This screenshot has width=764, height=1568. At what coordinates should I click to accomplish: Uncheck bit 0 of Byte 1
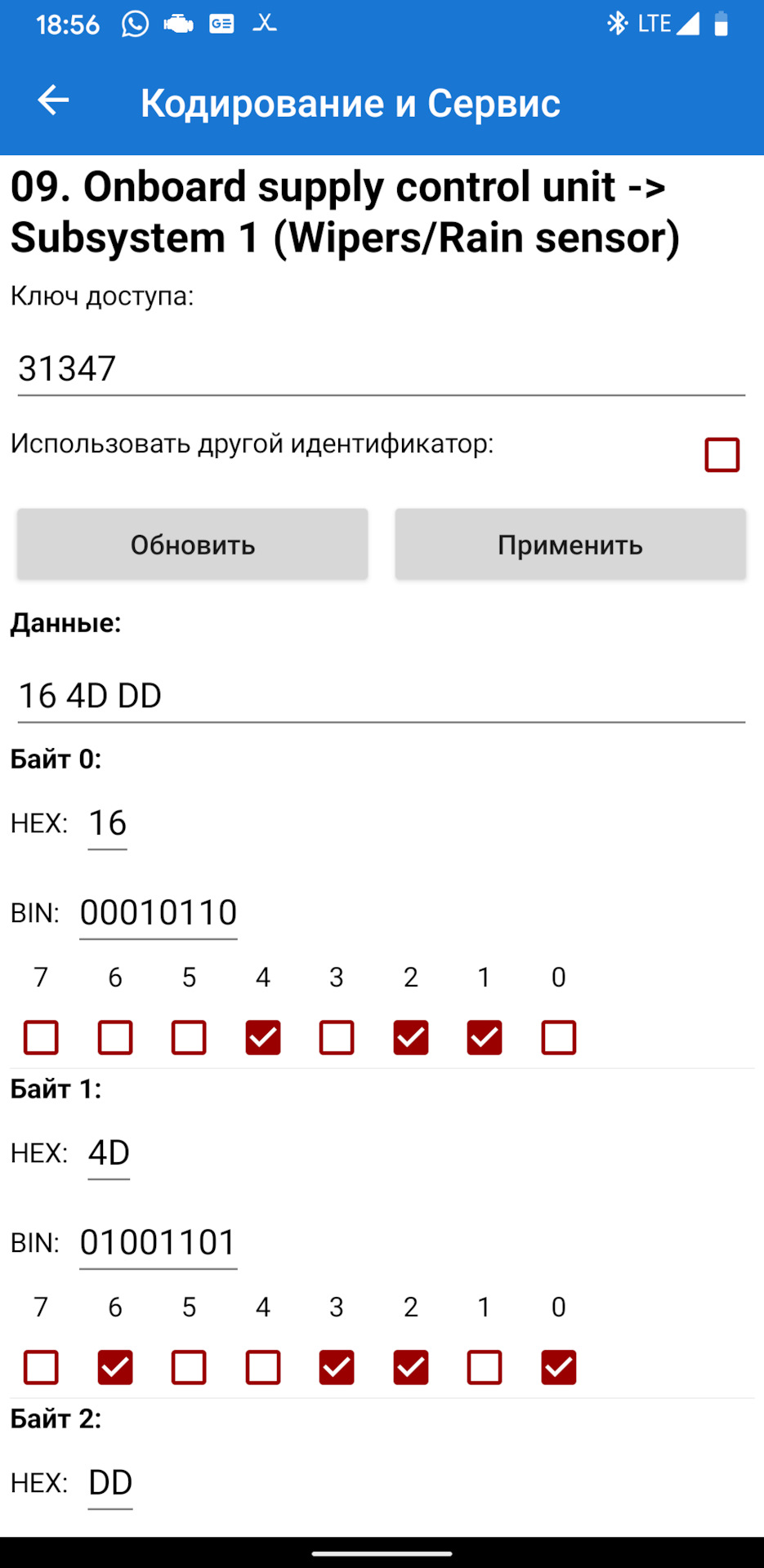(x=559, y=1368)
